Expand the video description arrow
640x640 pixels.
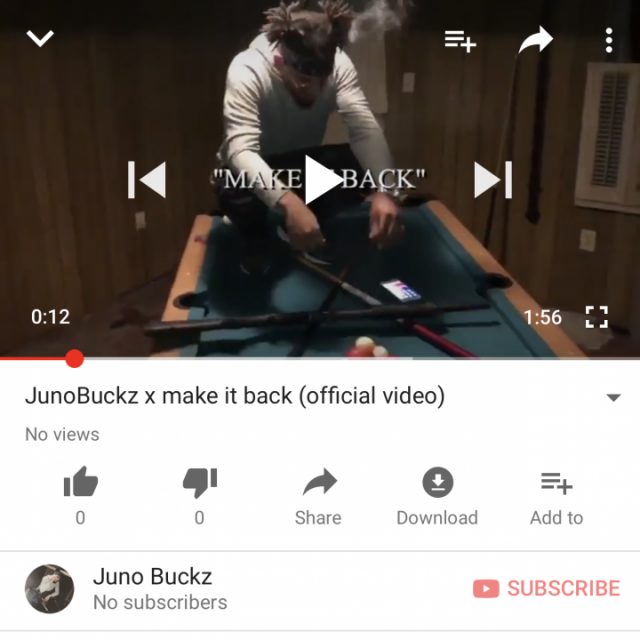[x=613, y=397]
